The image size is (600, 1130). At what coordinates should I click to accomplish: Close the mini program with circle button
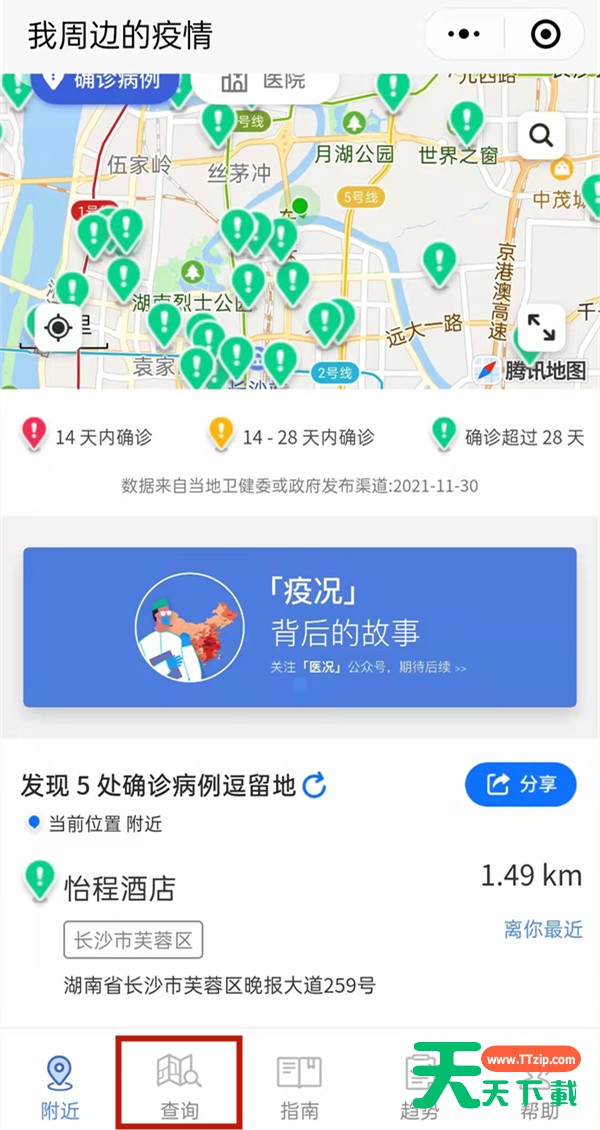point(545,34)
